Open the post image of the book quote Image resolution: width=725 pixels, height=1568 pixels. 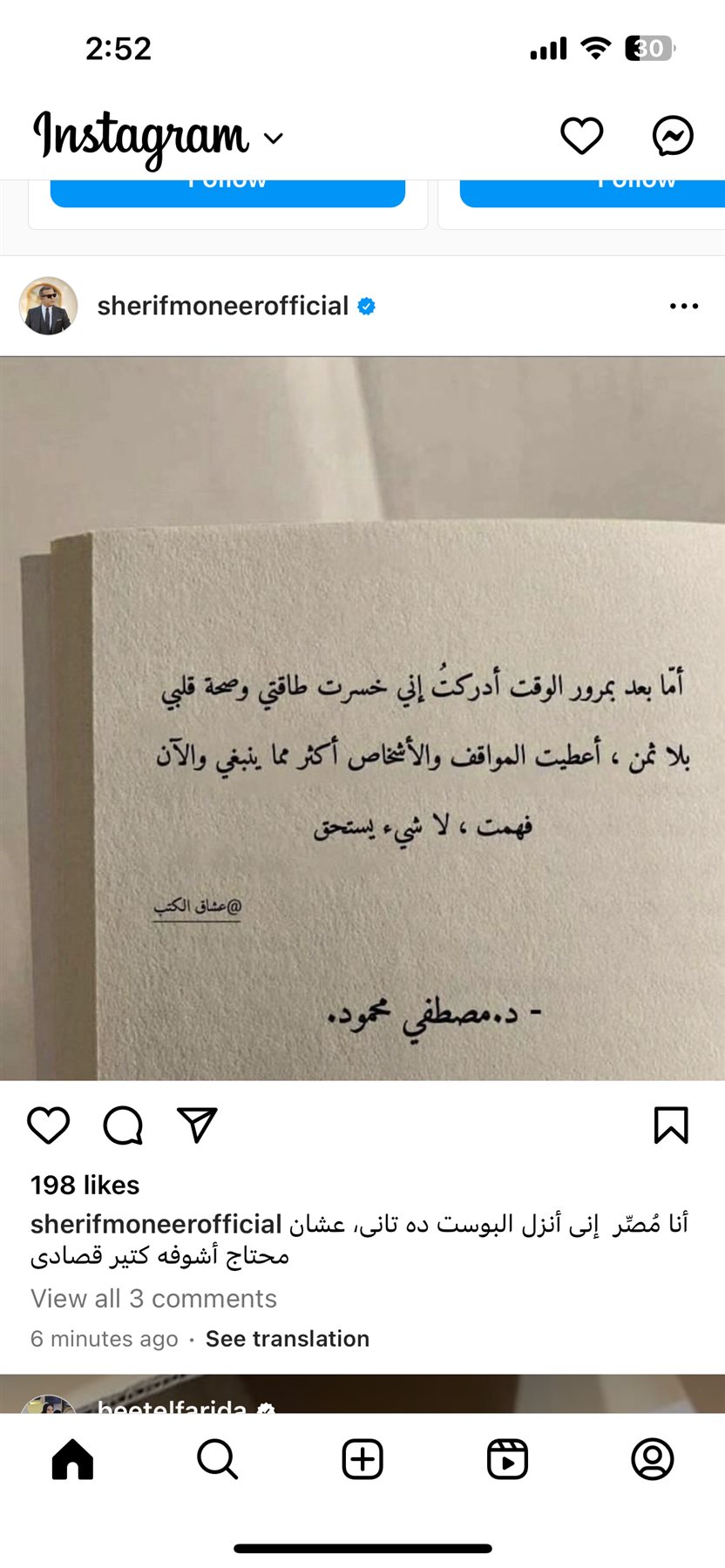pos(362,719)
